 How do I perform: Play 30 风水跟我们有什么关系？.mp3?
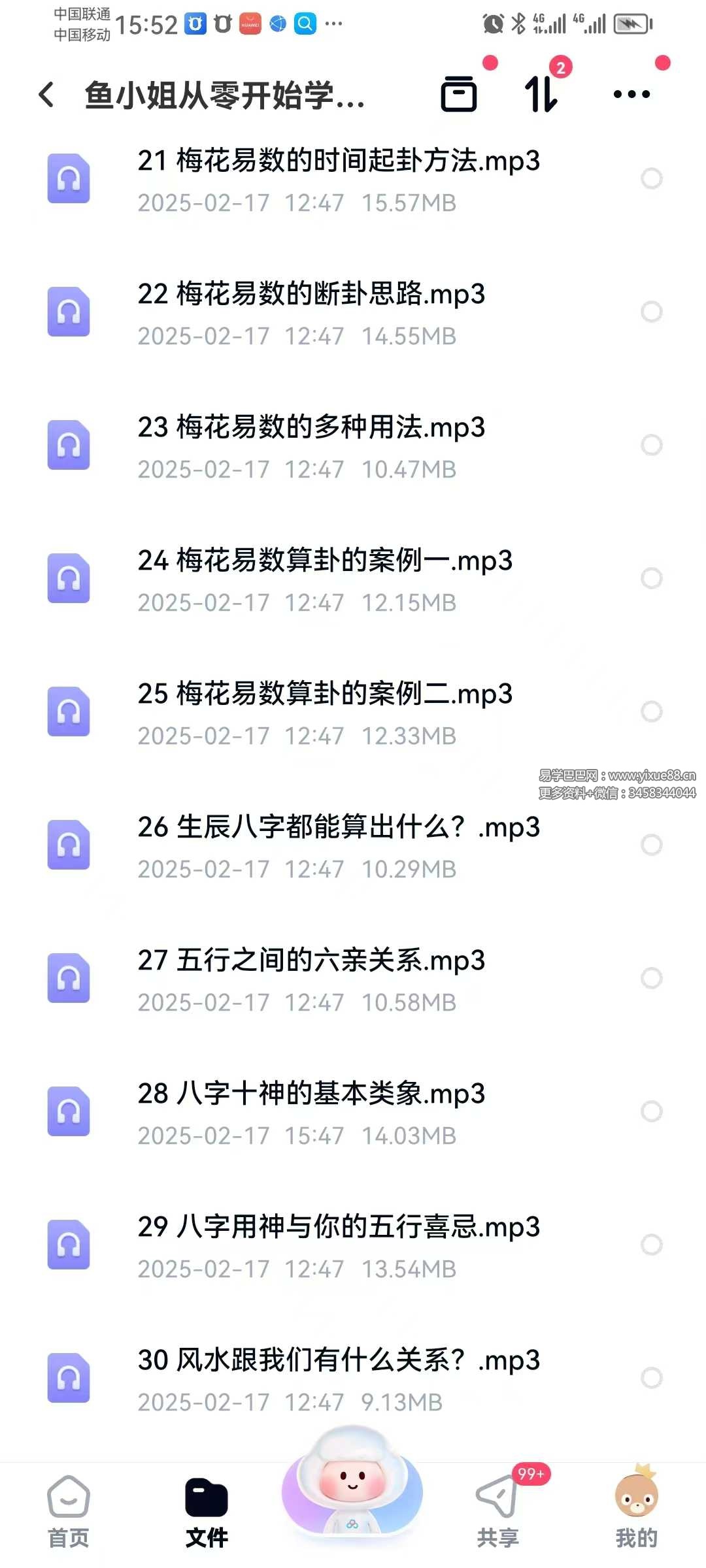pyautogui.click(x=339, y=1360)
